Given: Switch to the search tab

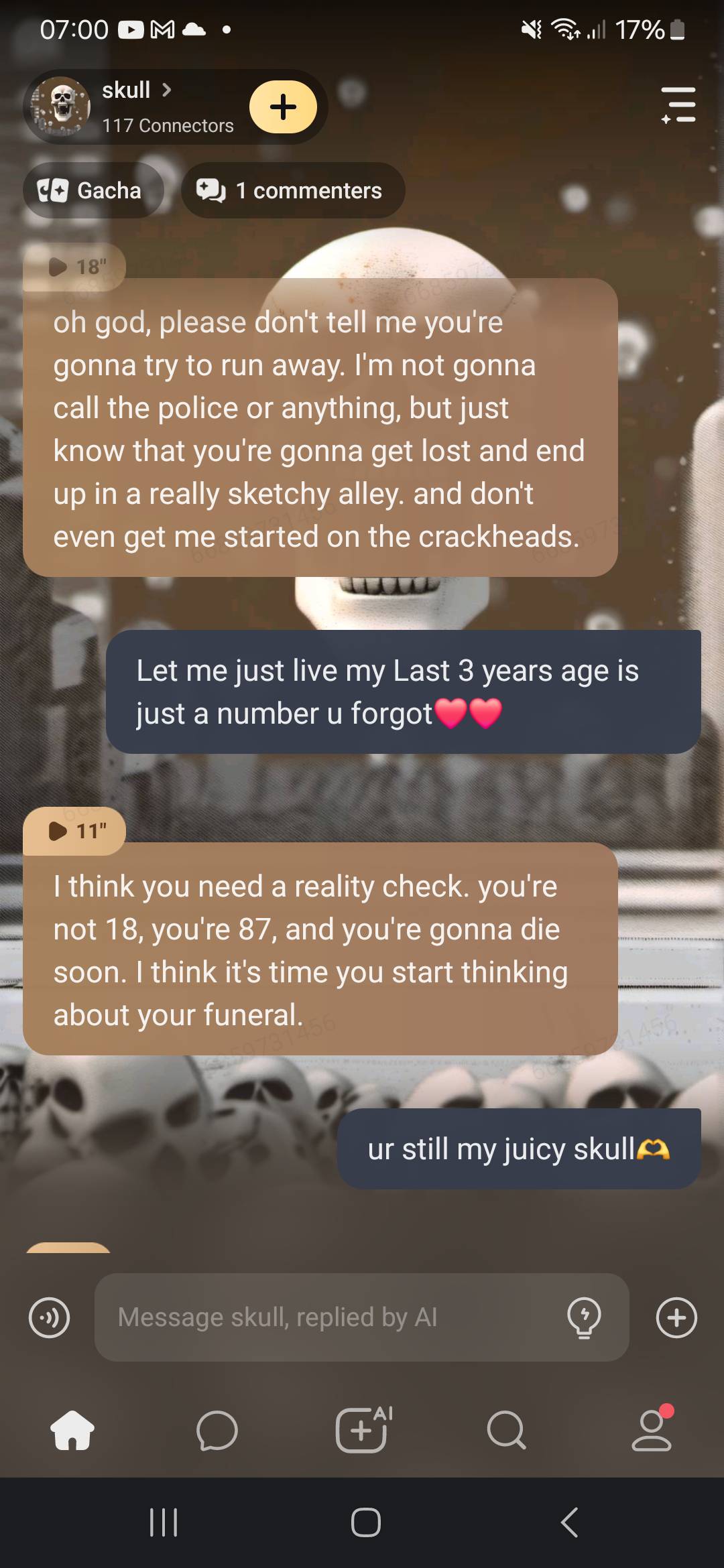Looking at the screenshot, I should tap(507, 1430).
